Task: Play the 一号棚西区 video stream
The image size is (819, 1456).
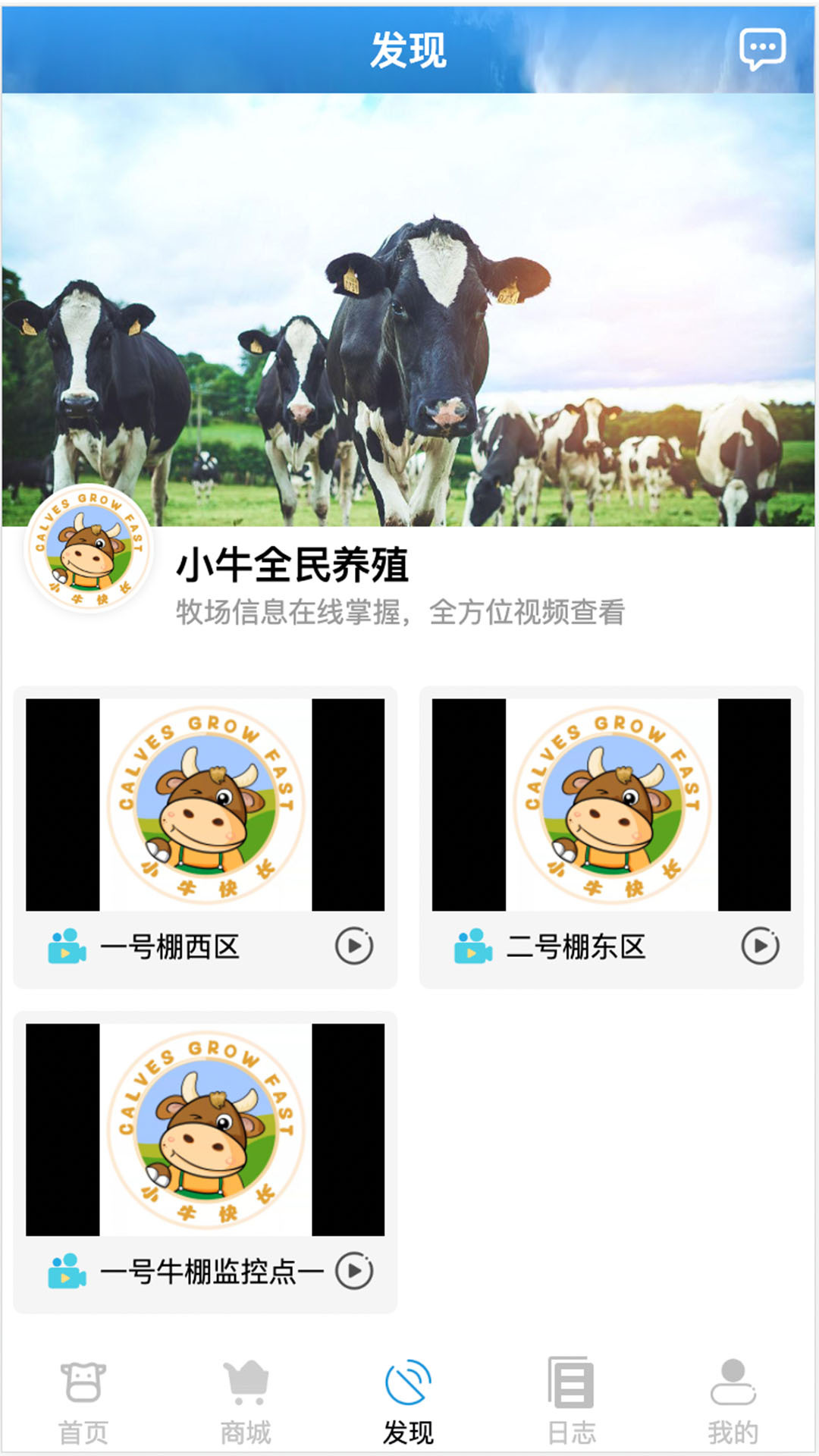Action: click(x=354, y=943)
